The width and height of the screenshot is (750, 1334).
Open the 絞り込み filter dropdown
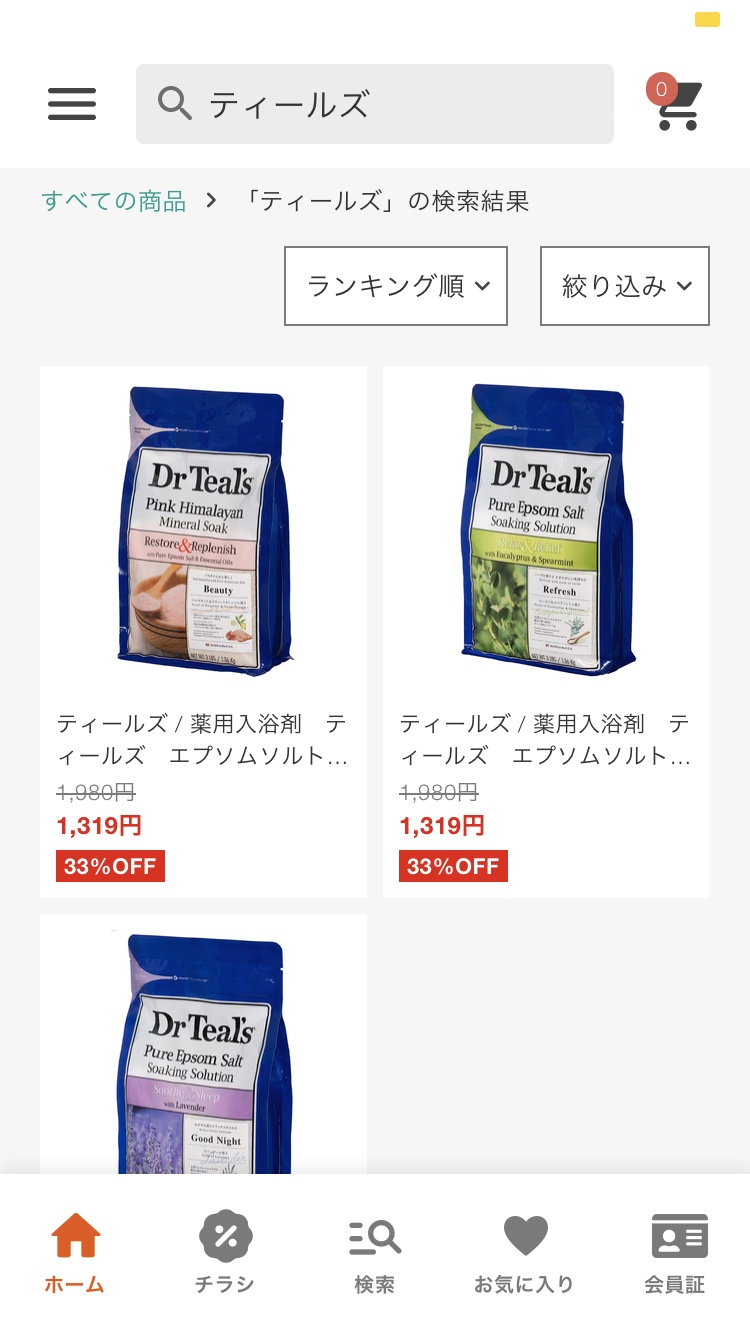click(x=625, y=286)
